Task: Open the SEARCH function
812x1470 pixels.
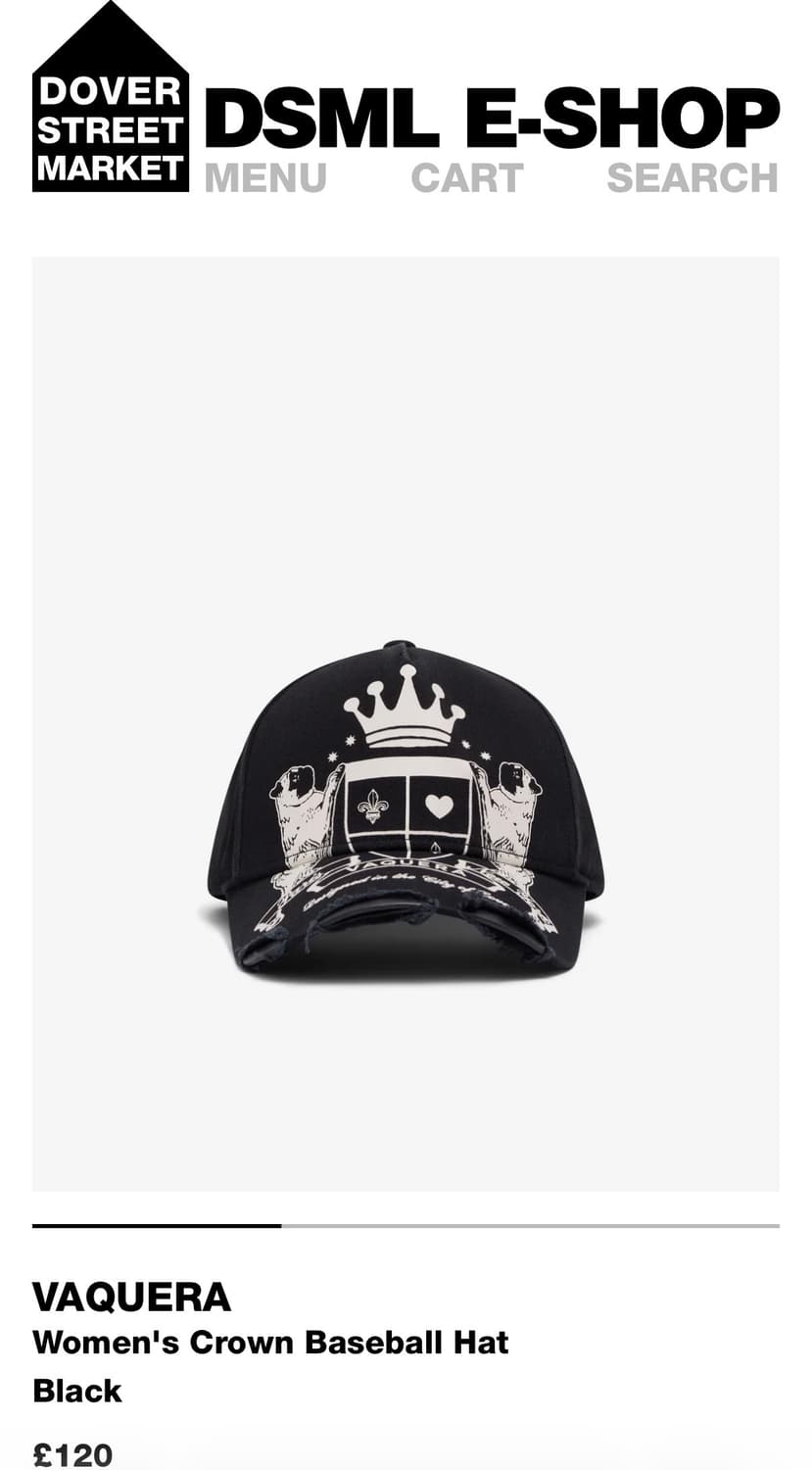Action: (x=692, y=178)
